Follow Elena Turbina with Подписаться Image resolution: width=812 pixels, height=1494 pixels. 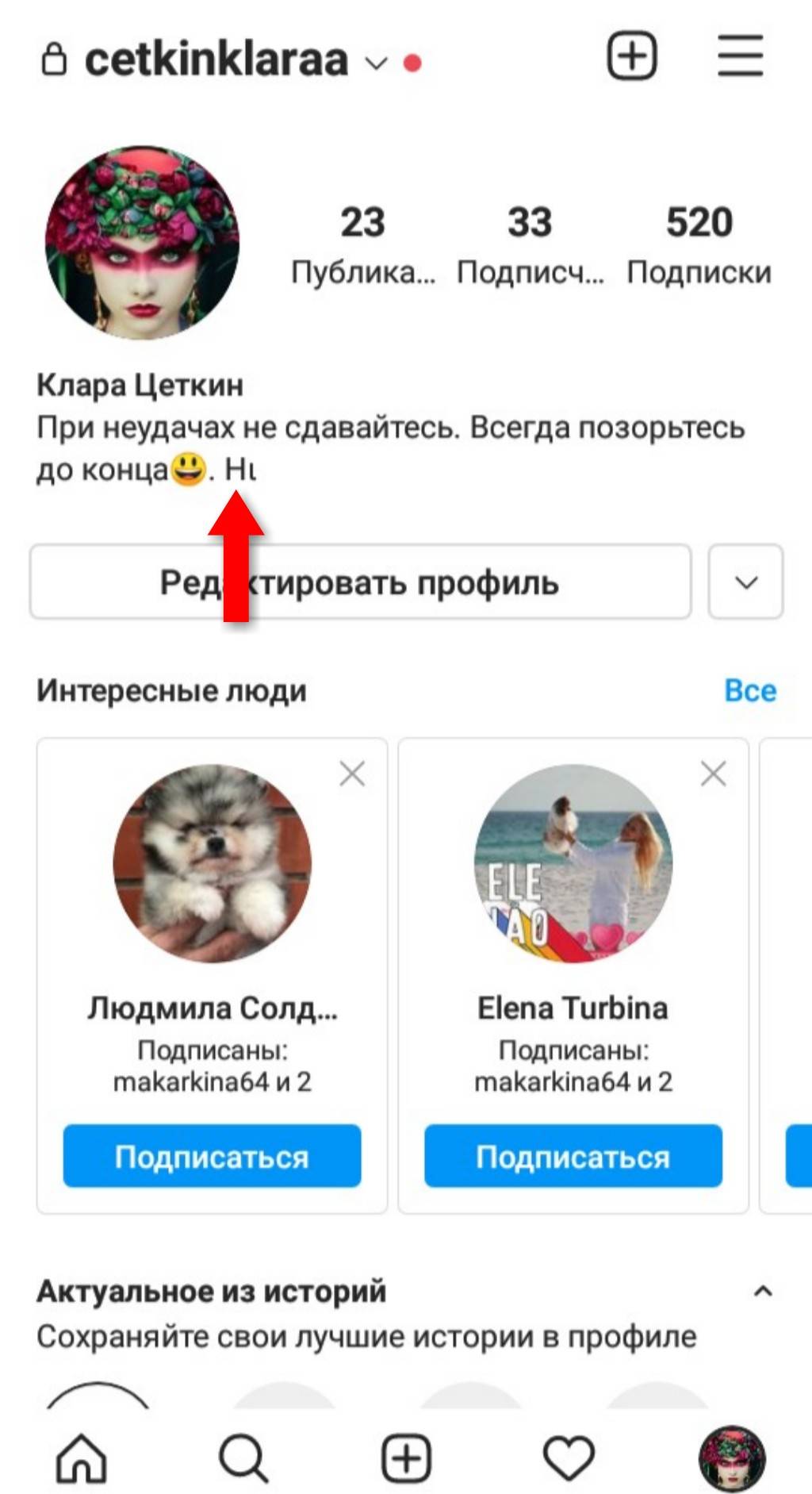pos(573,1156)
